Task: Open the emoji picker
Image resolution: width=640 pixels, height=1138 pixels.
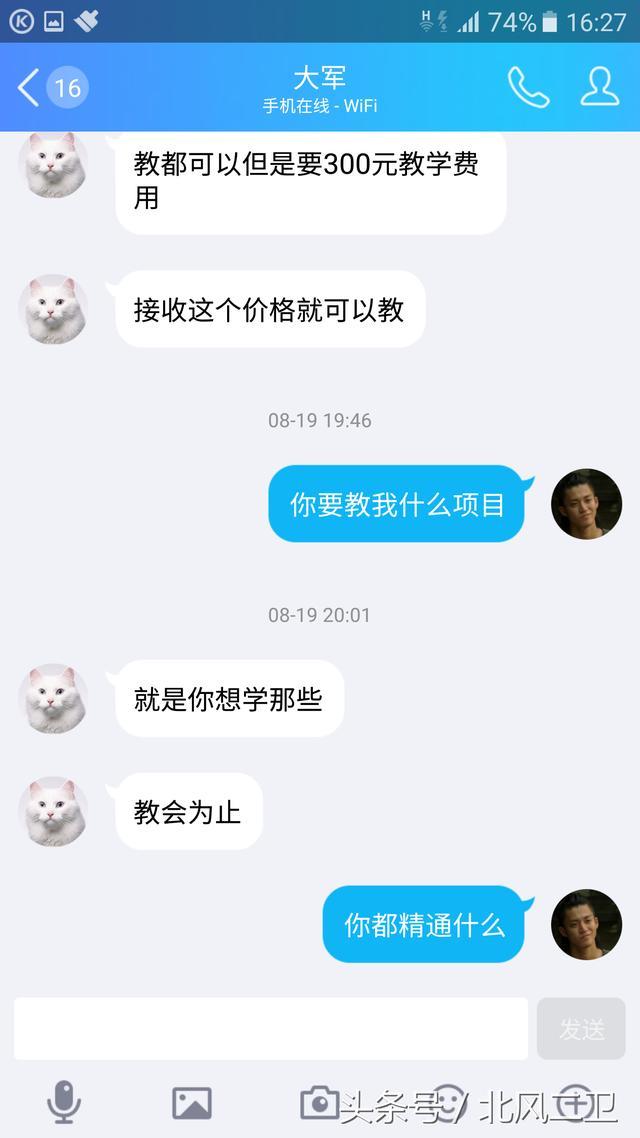Action: pos(447,1103)
